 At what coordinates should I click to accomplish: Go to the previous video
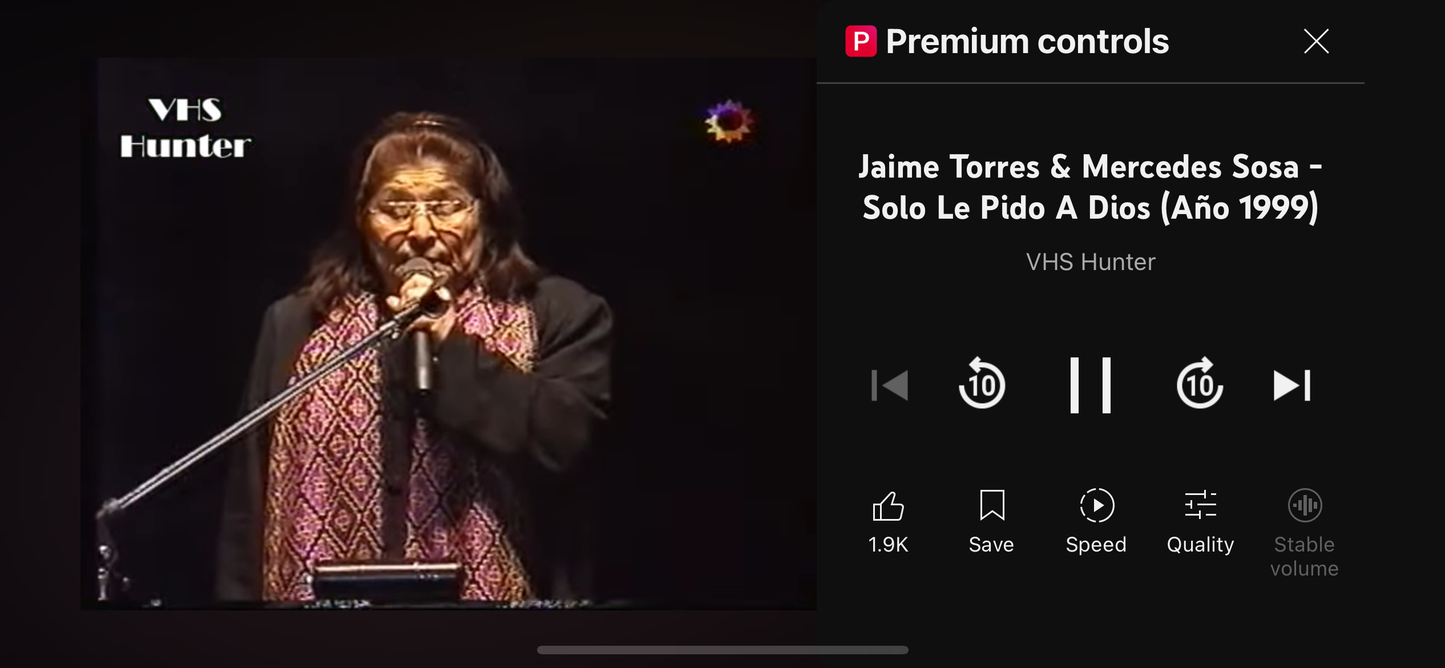pyautogui.click(x=889, y=385)
